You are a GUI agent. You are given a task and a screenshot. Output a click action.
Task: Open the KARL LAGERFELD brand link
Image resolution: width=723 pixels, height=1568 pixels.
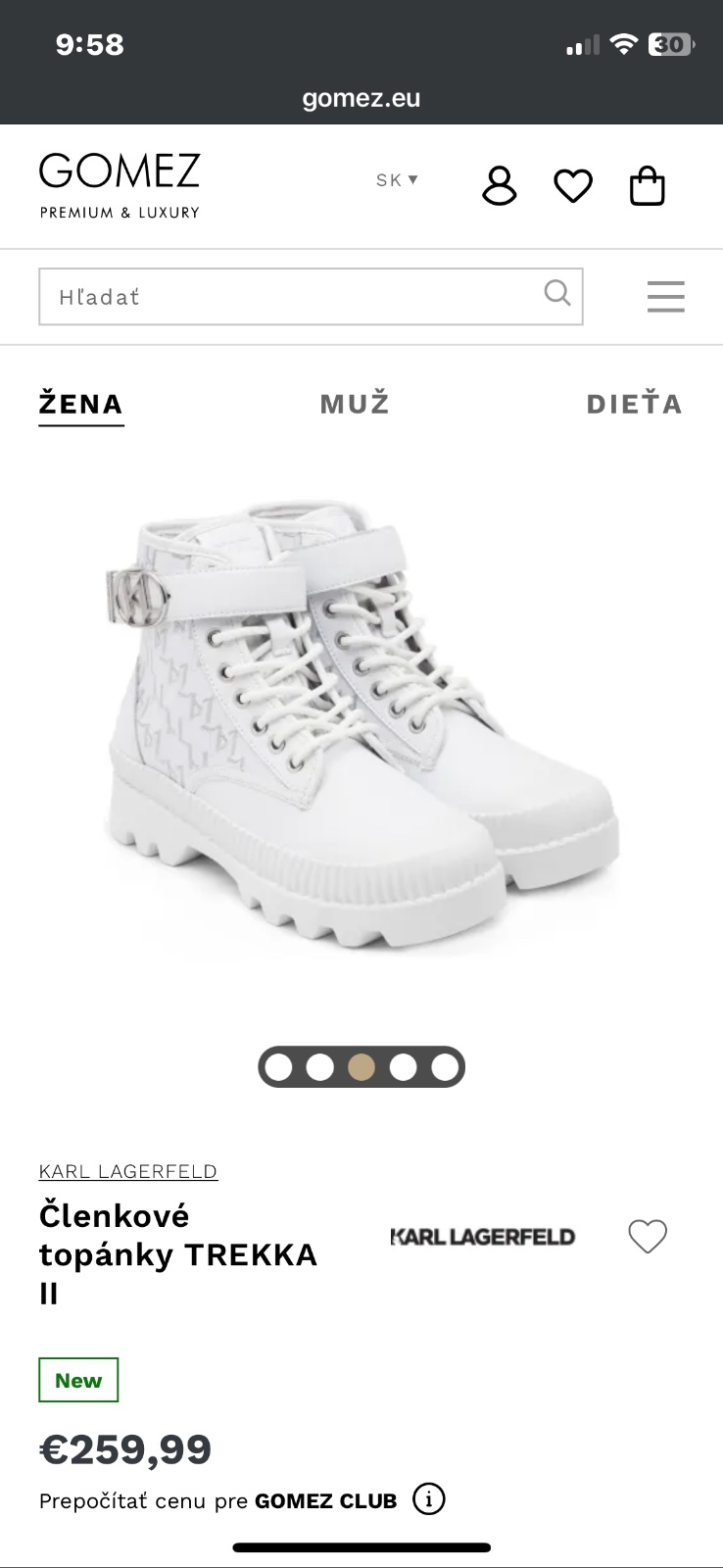(128, 1171)
